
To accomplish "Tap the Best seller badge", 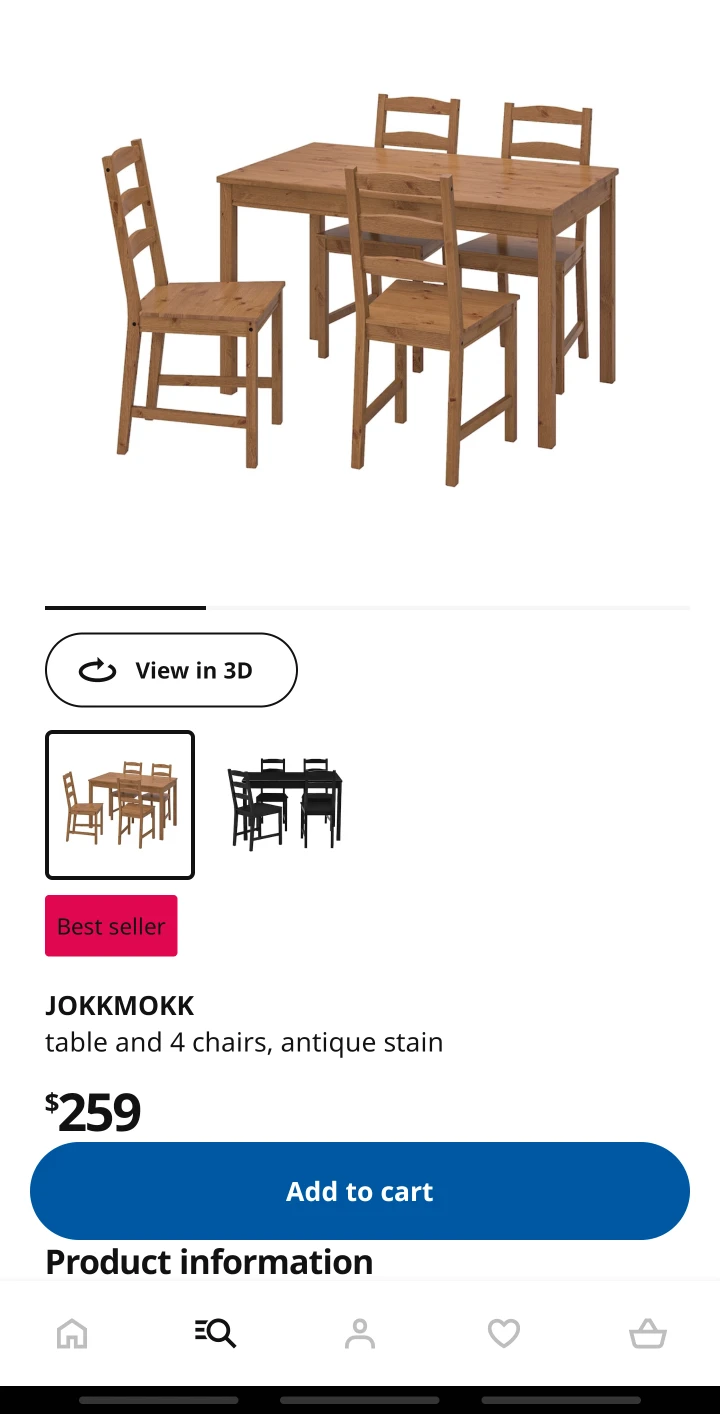I will coord(111,926).
